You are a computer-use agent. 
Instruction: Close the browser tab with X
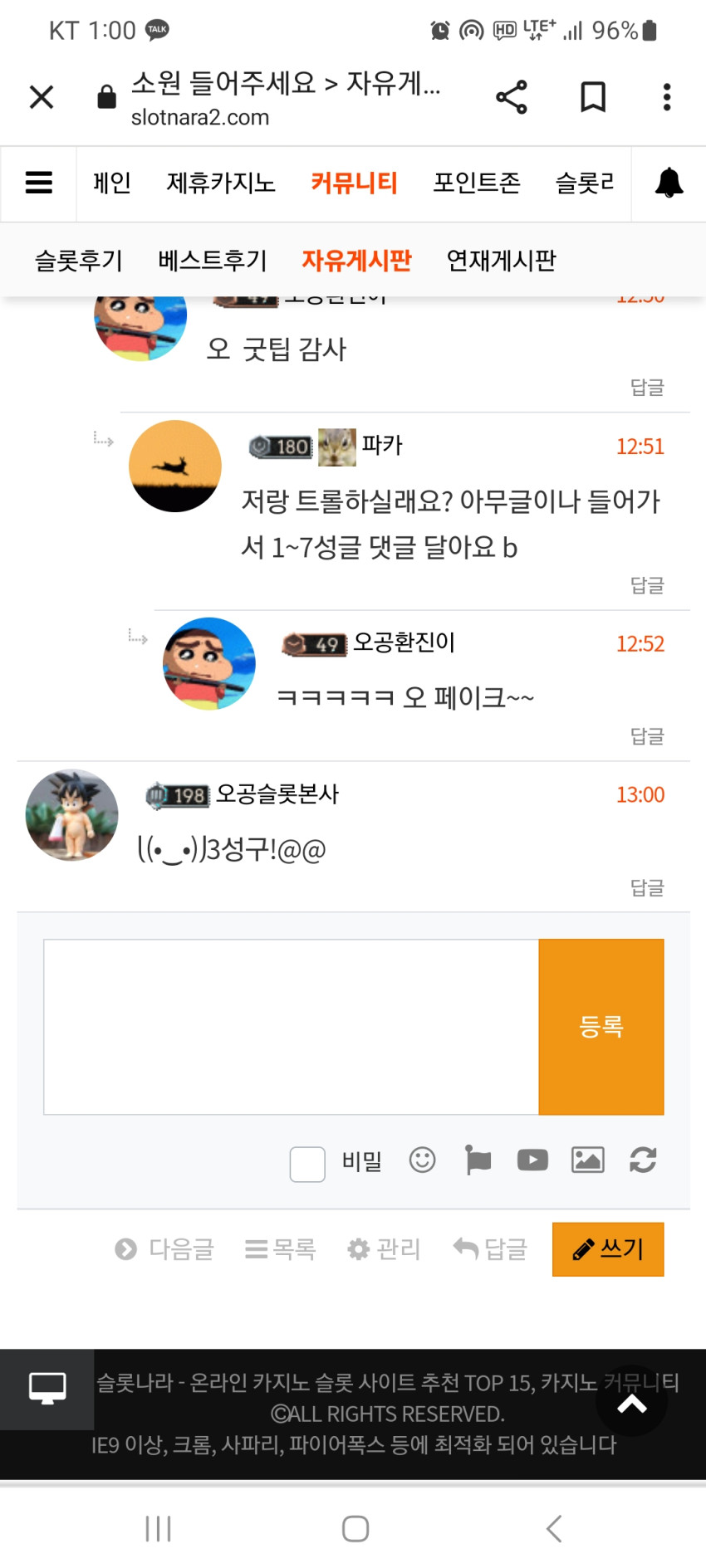(x=42, y=97)
